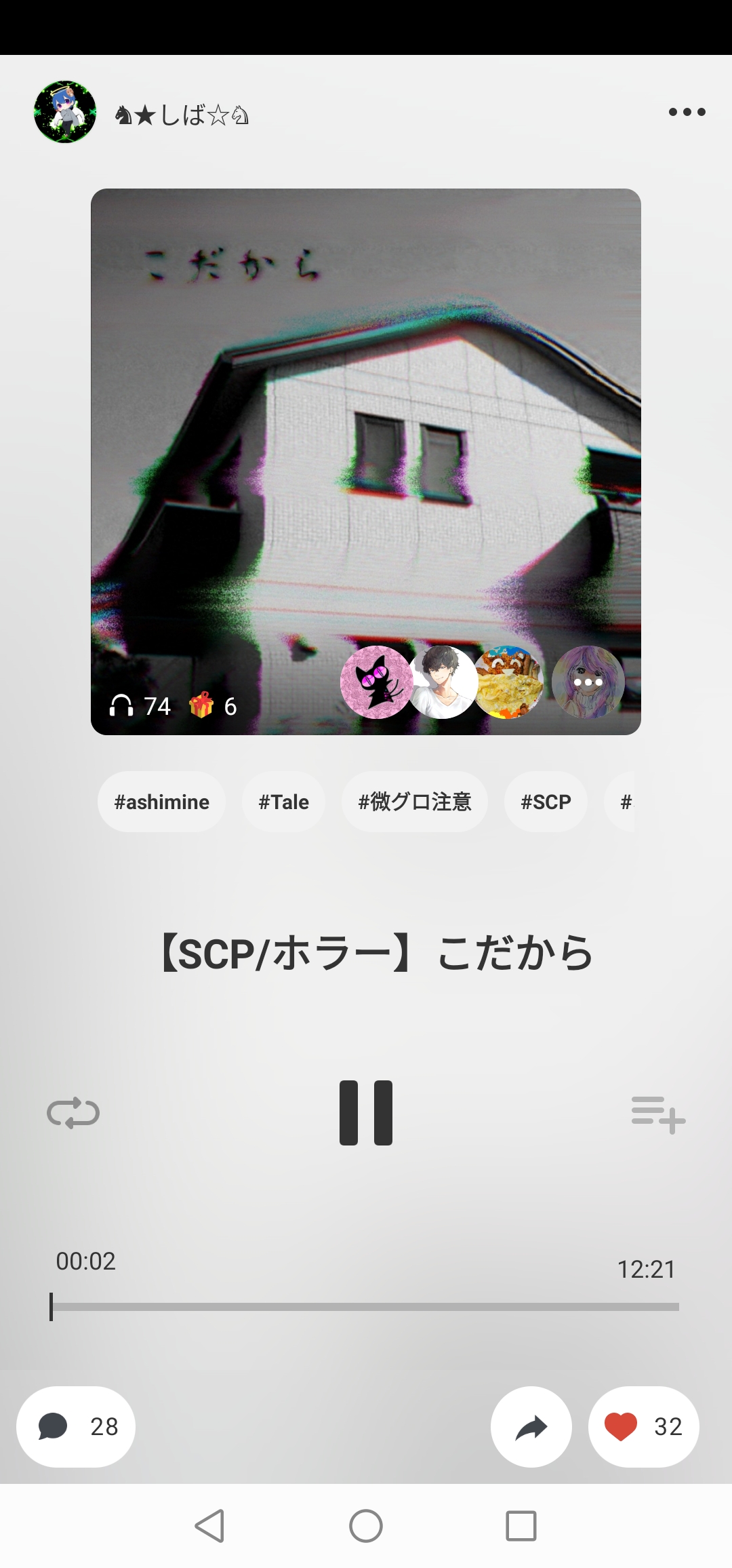Viewport: 732px width, 1568px height.
Task: Pause the audio playback
Action: [366, 1113]
